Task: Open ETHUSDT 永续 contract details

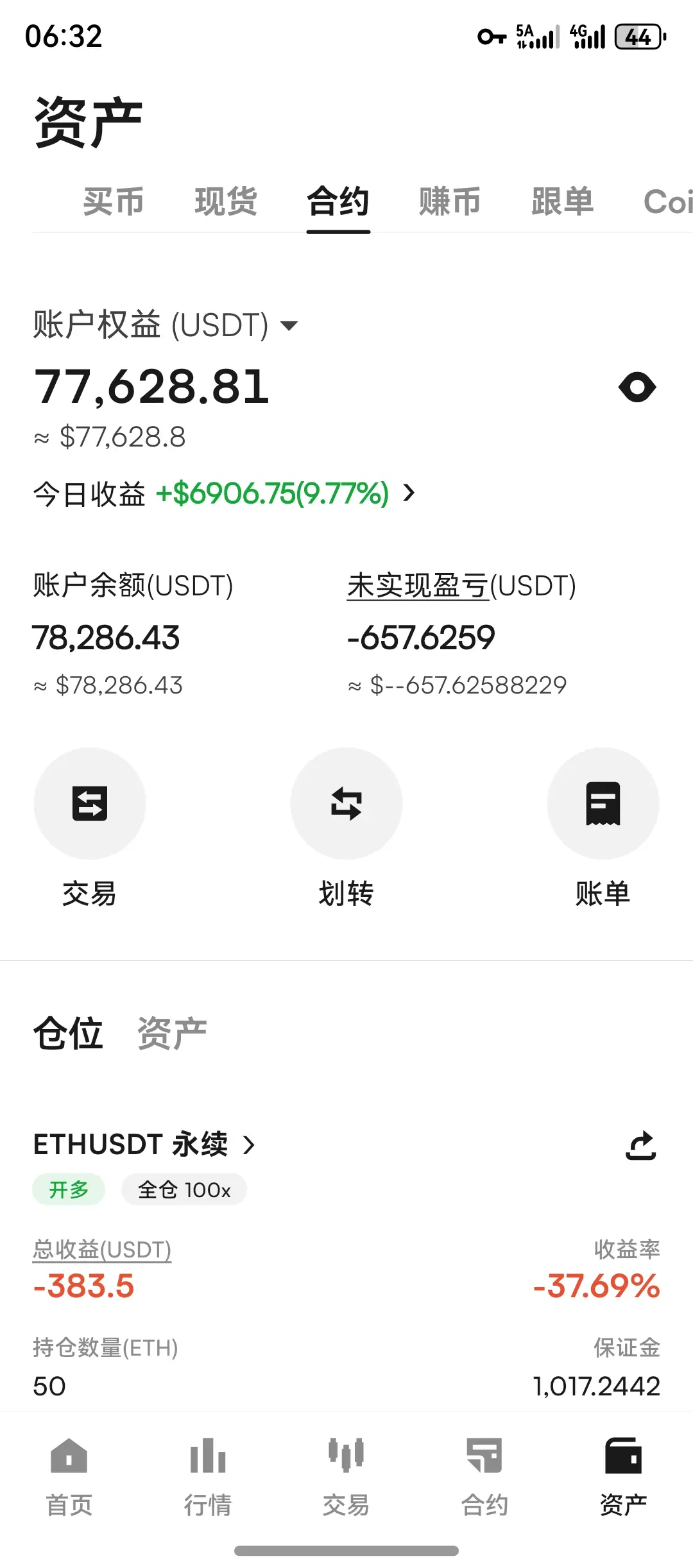Action: pyautogui.click(x=144, y=1145)
